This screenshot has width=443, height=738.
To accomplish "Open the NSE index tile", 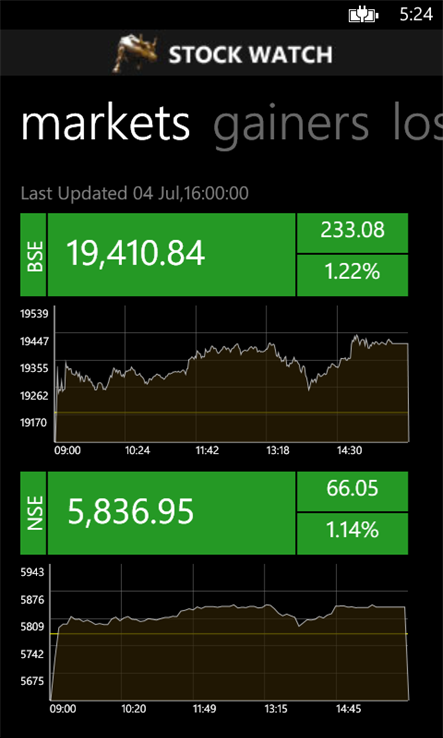I will 214,513.
